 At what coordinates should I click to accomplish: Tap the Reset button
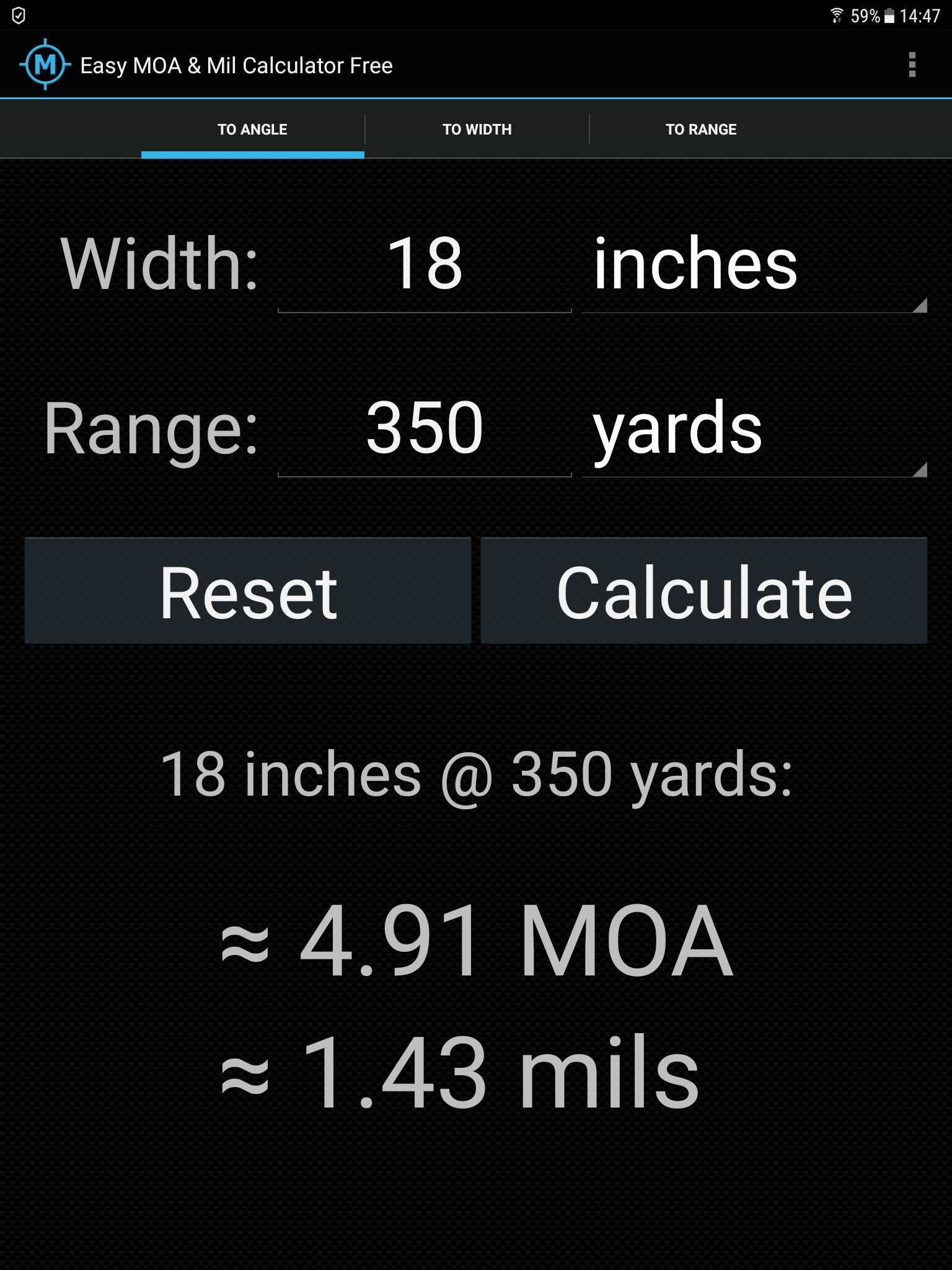tap(248, 591)
